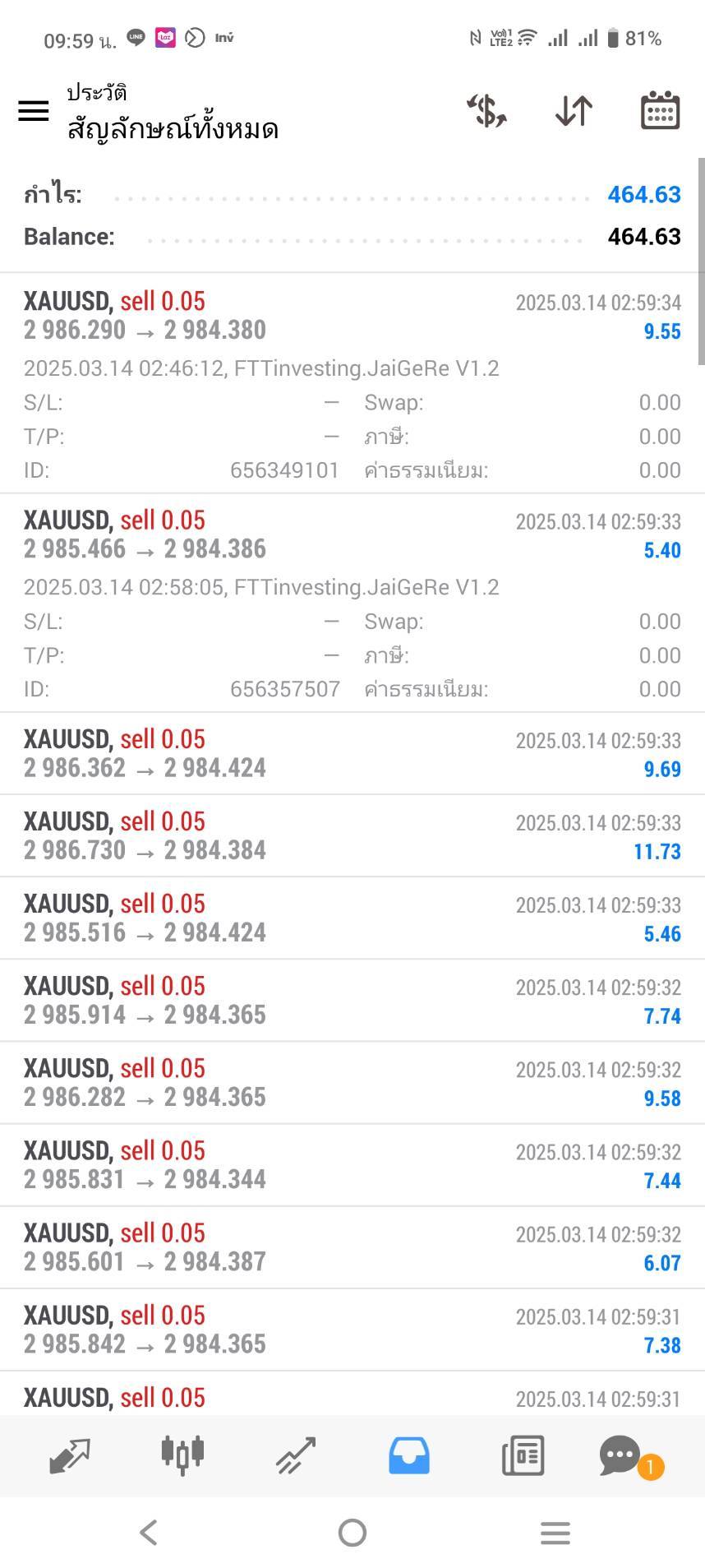Expand the trade with profit 5.46
This screenshot has height=1568, width=705.
coord(352,918)
